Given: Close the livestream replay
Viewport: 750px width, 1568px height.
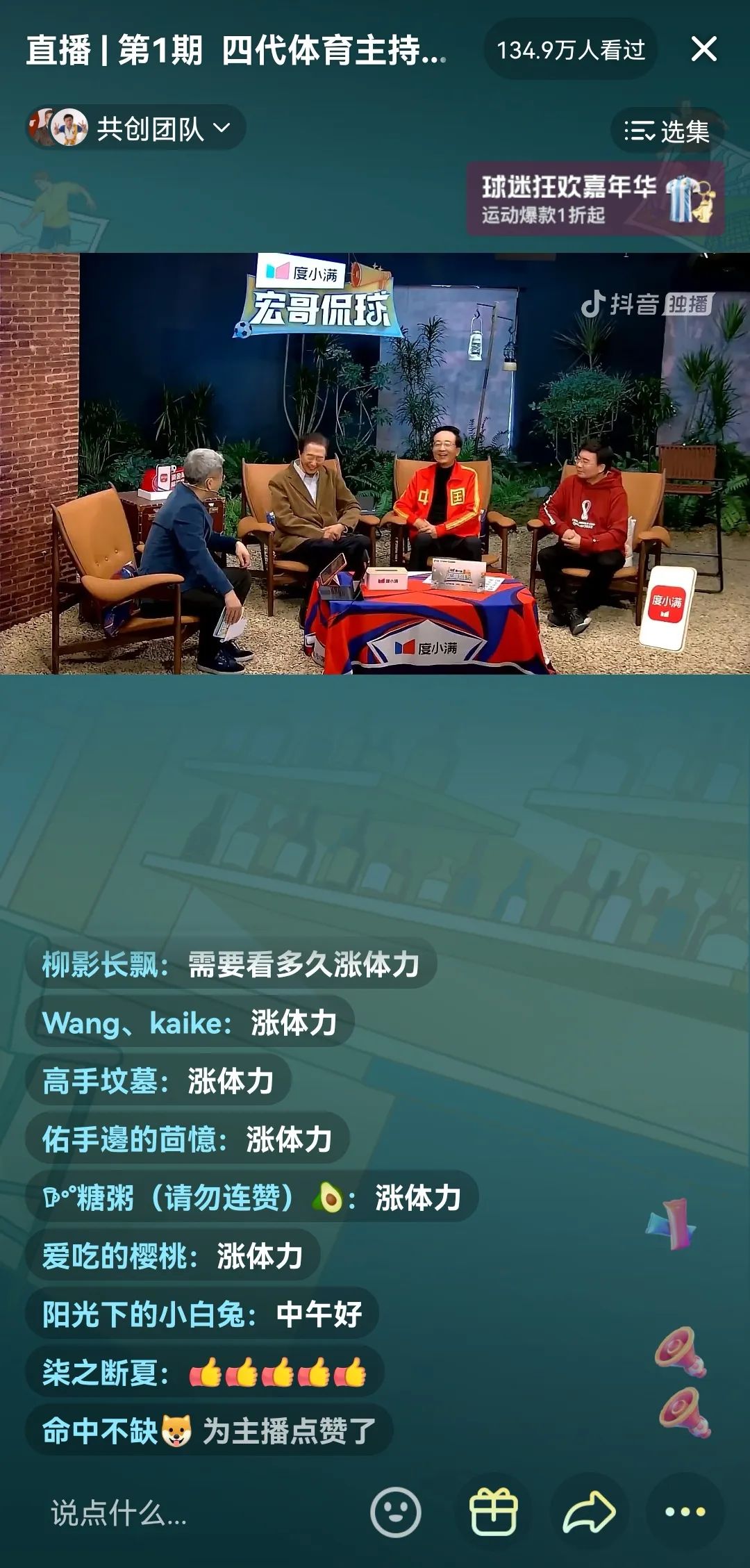Looking at the screenshot, I should pyautogui.click(x=703, y=49).
